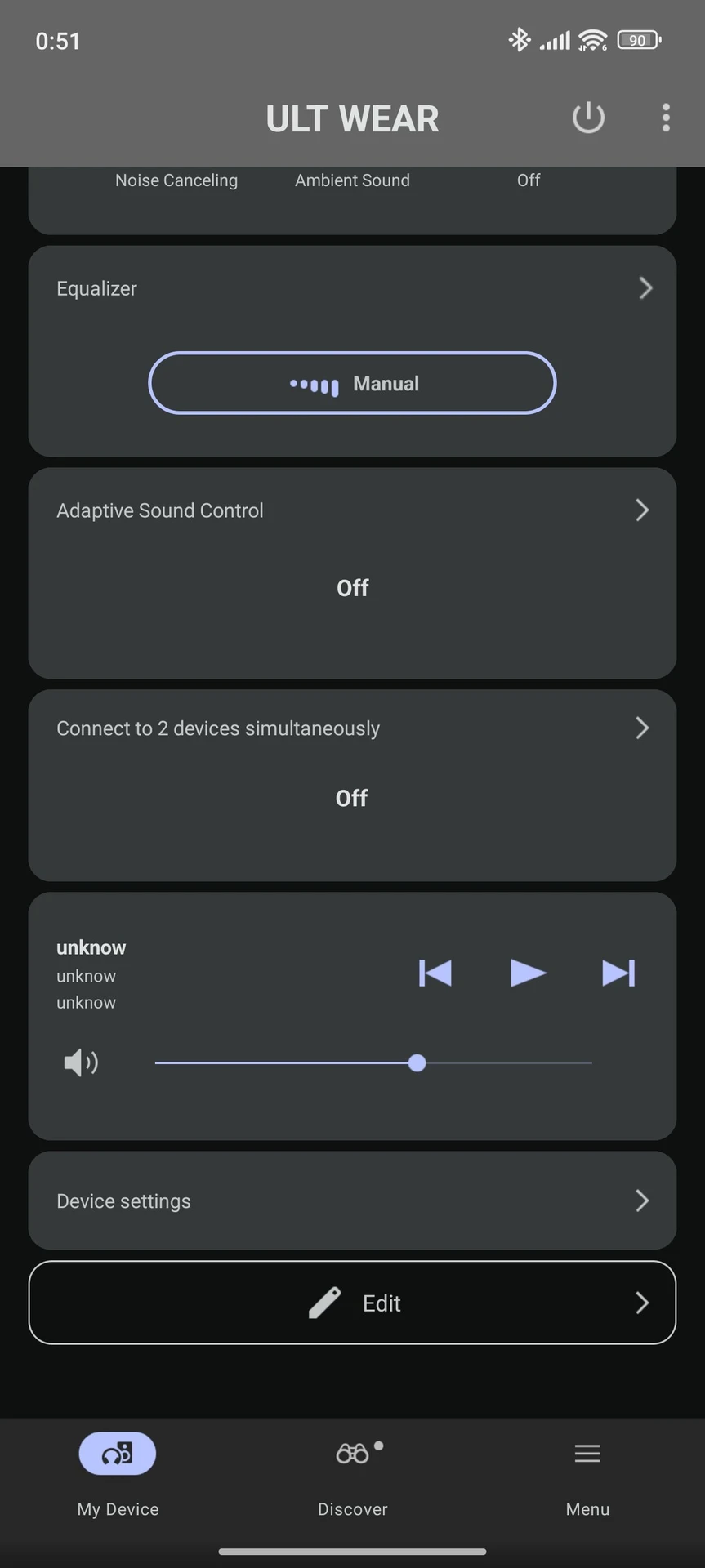Play the current track
The image size is (705, 1568).
tap(528, 973)
